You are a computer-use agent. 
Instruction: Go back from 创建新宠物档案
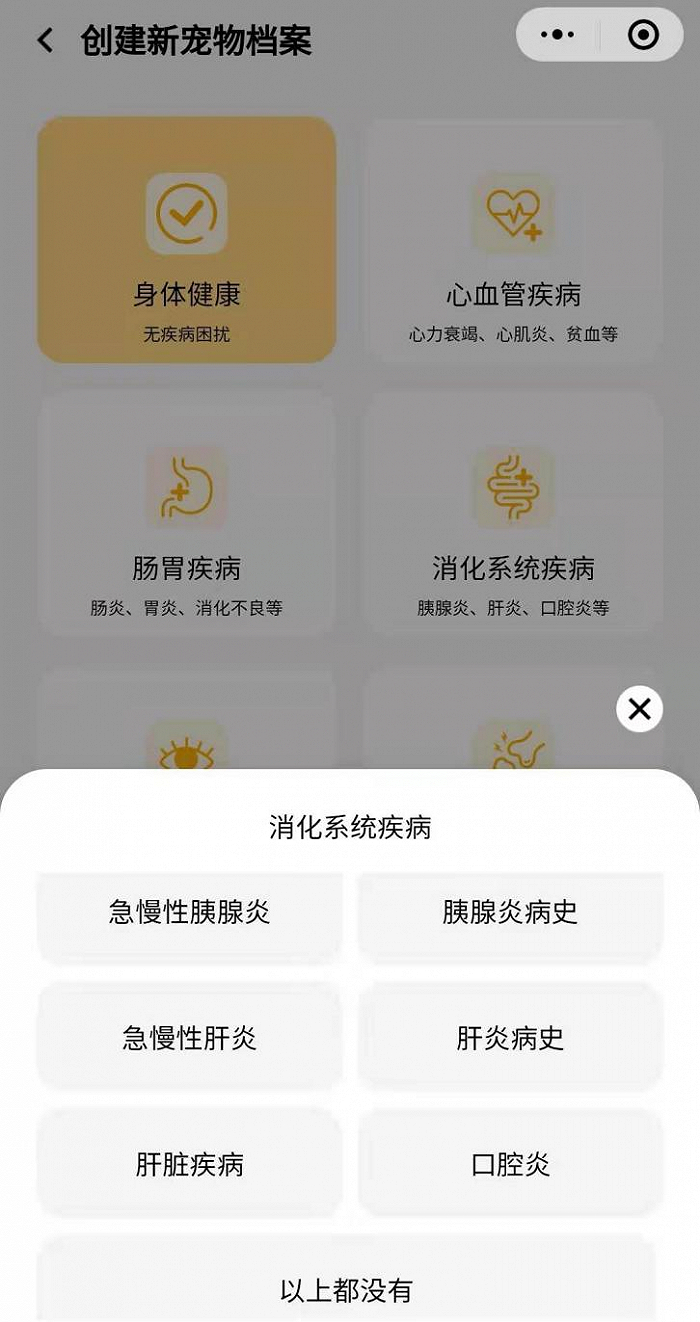(x=45, y=41)
